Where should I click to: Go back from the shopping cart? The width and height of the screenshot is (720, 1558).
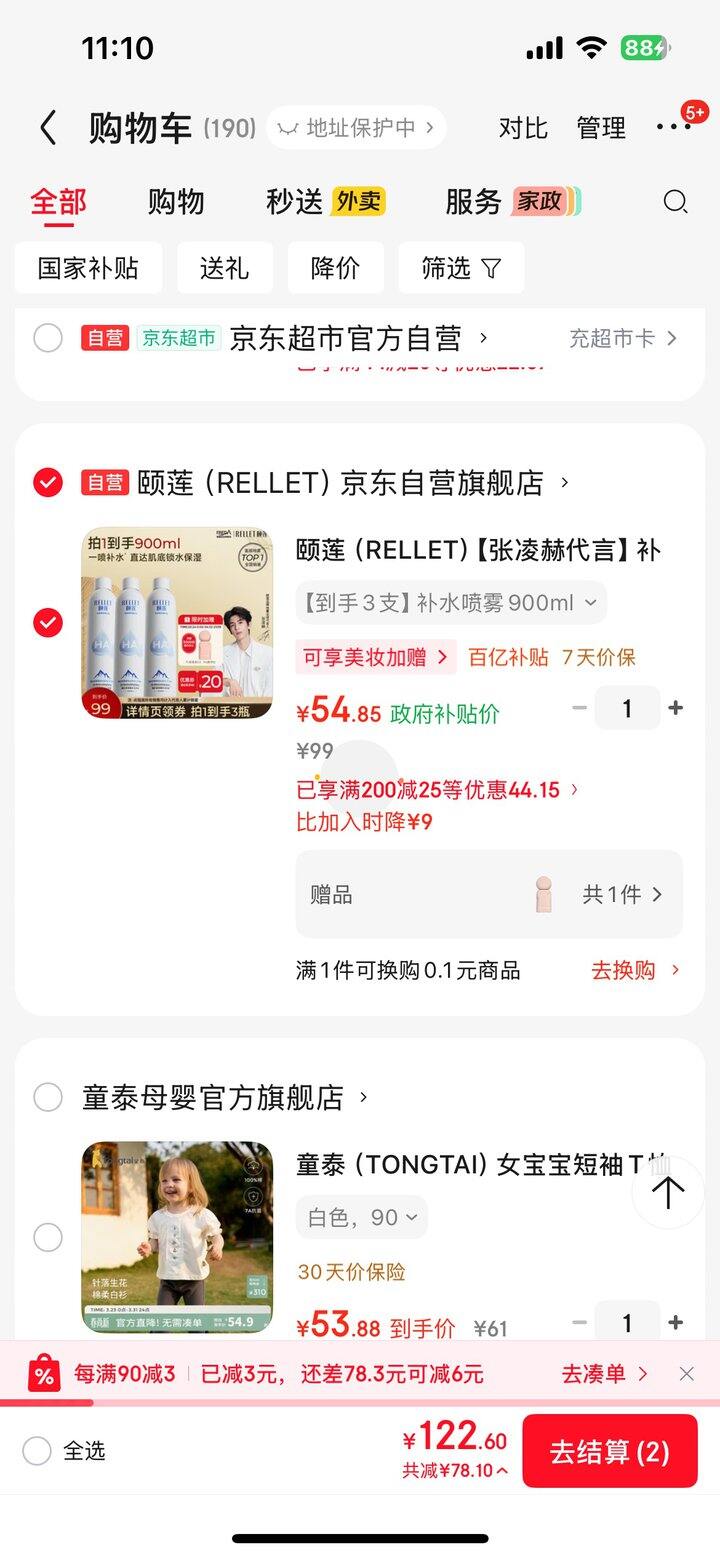pyautogui.click(x=47, y=128)
